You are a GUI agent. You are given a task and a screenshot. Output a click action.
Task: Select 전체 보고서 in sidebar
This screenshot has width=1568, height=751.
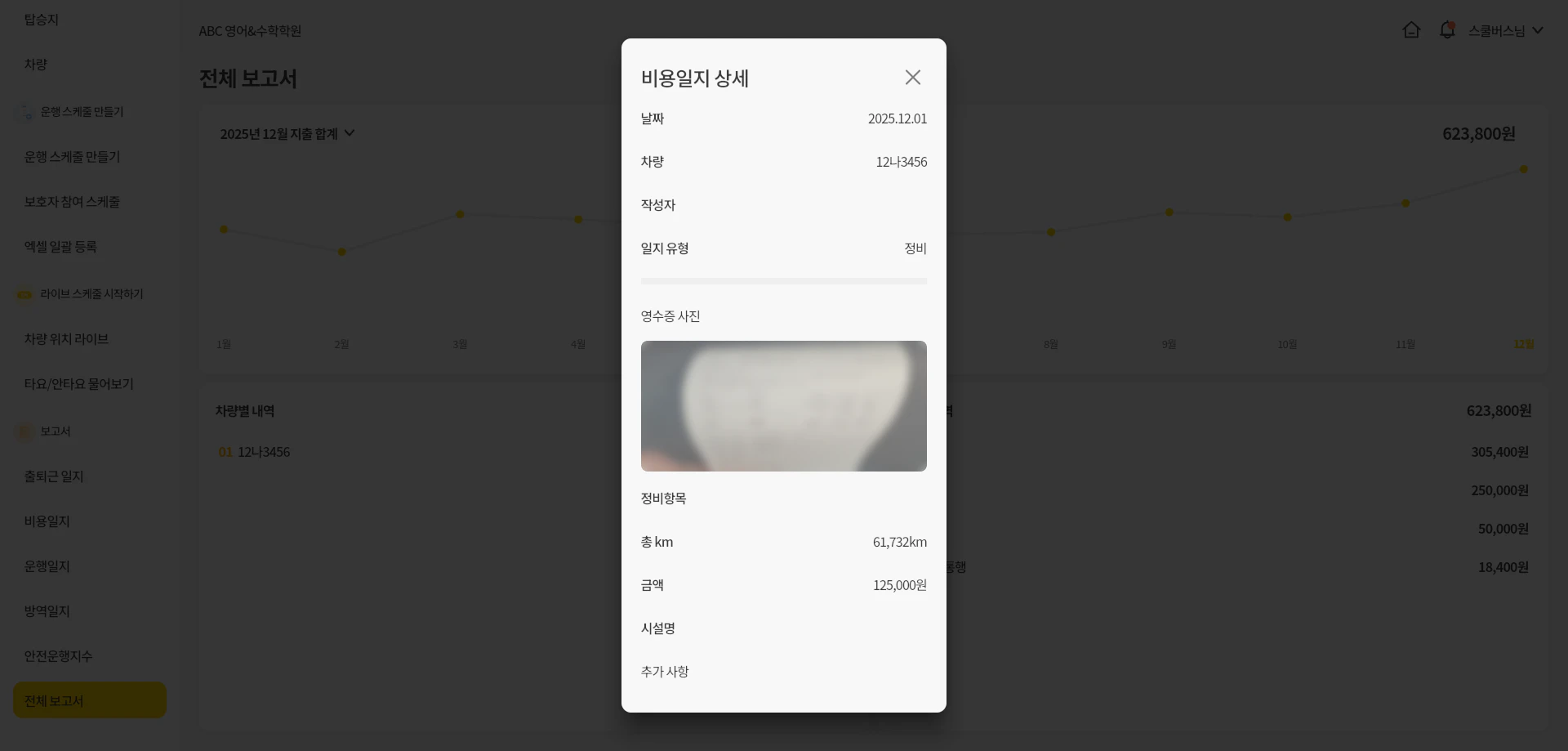click(x=89, y=701)
